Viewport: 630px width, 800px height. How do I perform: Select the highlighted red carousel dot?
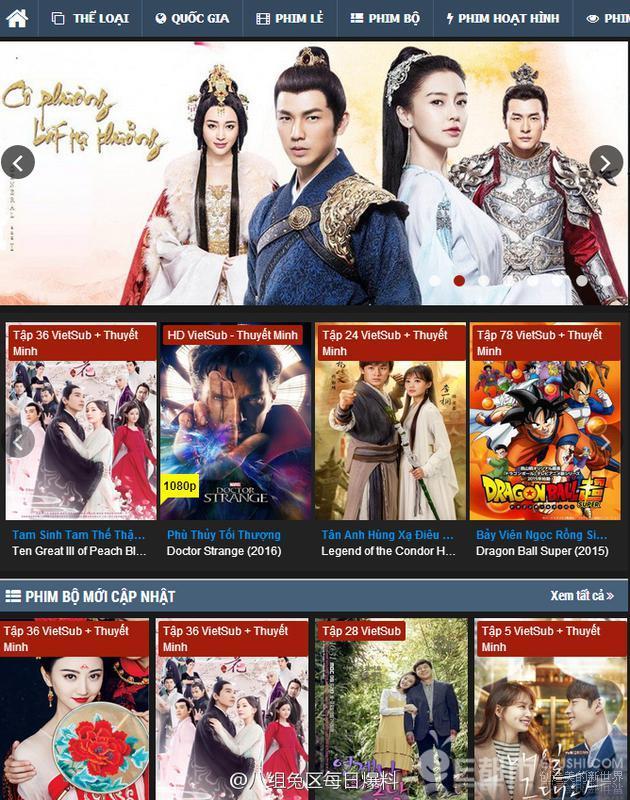(x=459, y=281)
